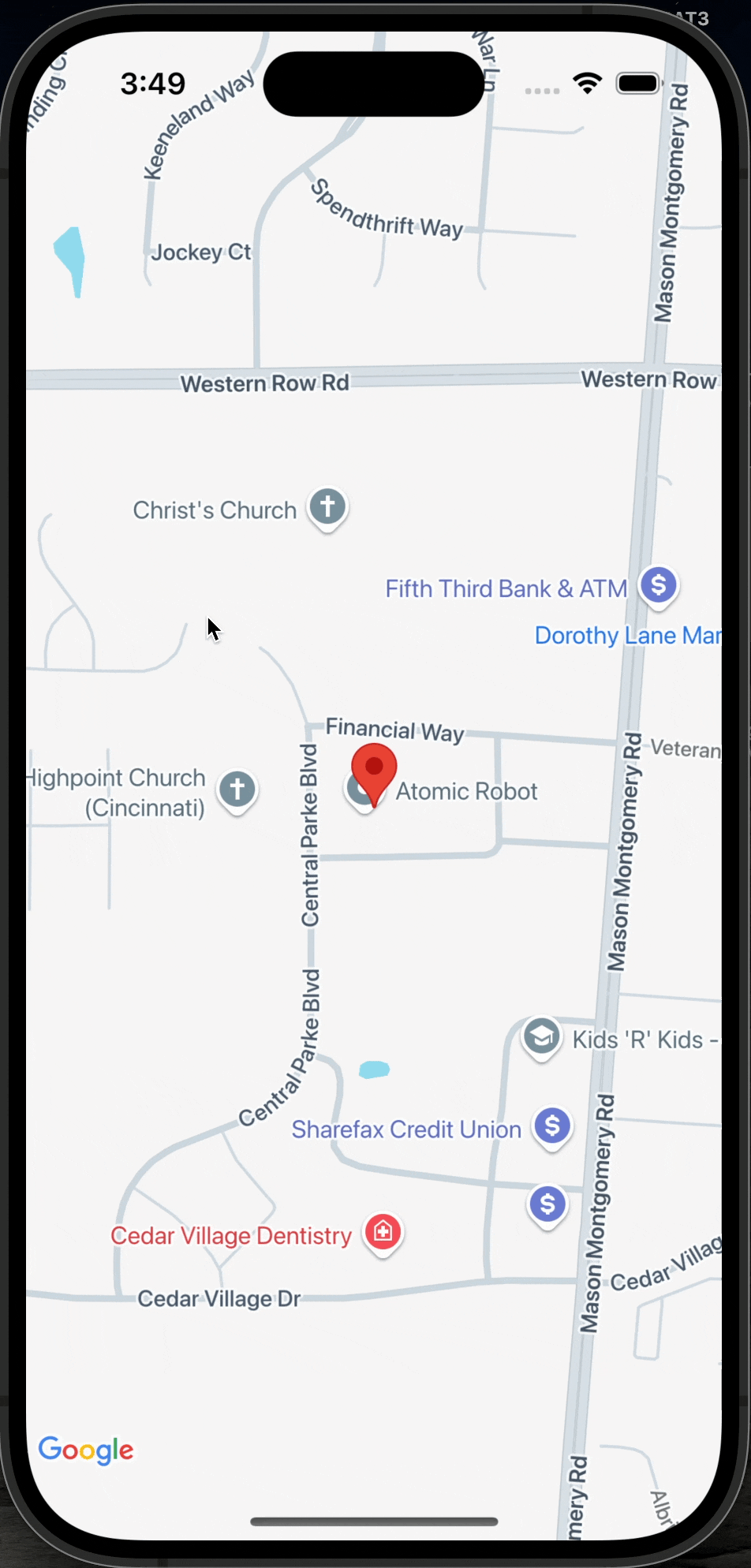This screenshot has height=1568, width=751.
Task: Click the Atomic Robot place label
Action: tap(467, 791)
